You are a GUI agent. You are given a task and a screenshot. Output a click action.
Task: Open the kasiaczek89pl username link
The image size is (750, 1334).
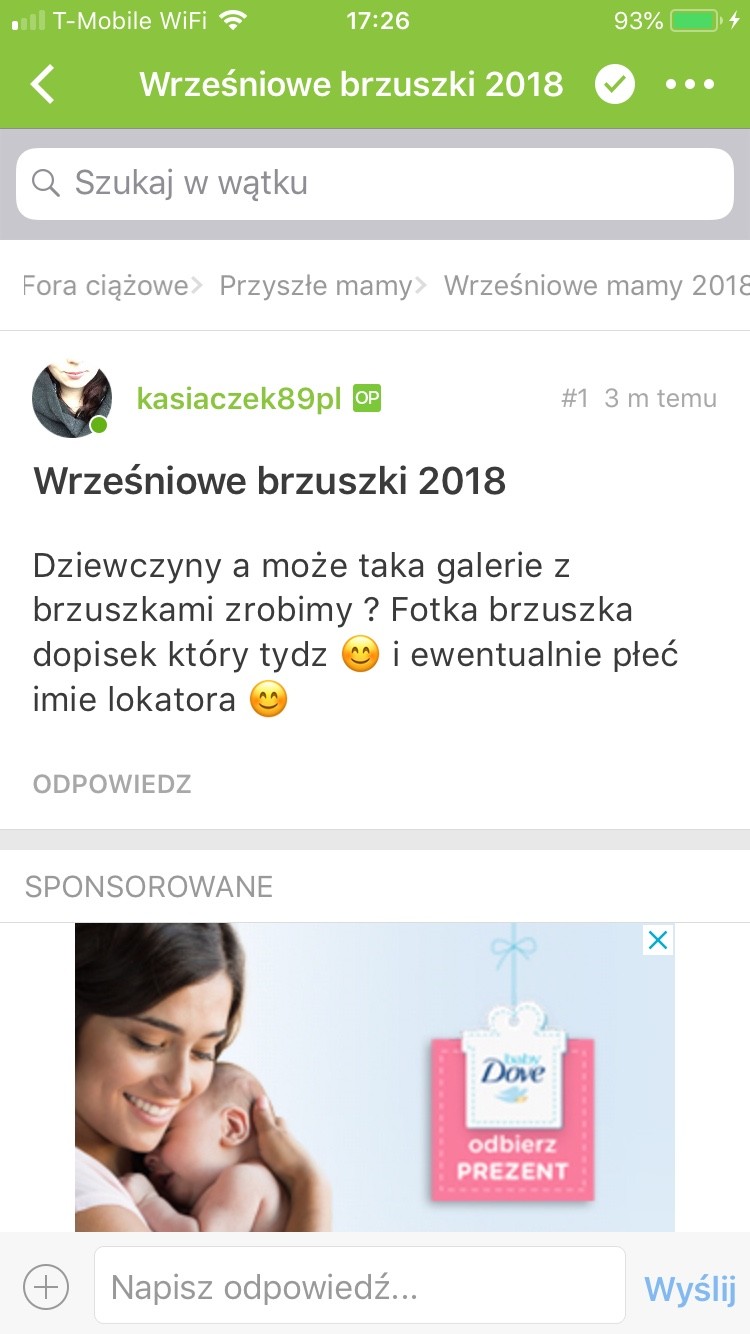coord(239,399)
